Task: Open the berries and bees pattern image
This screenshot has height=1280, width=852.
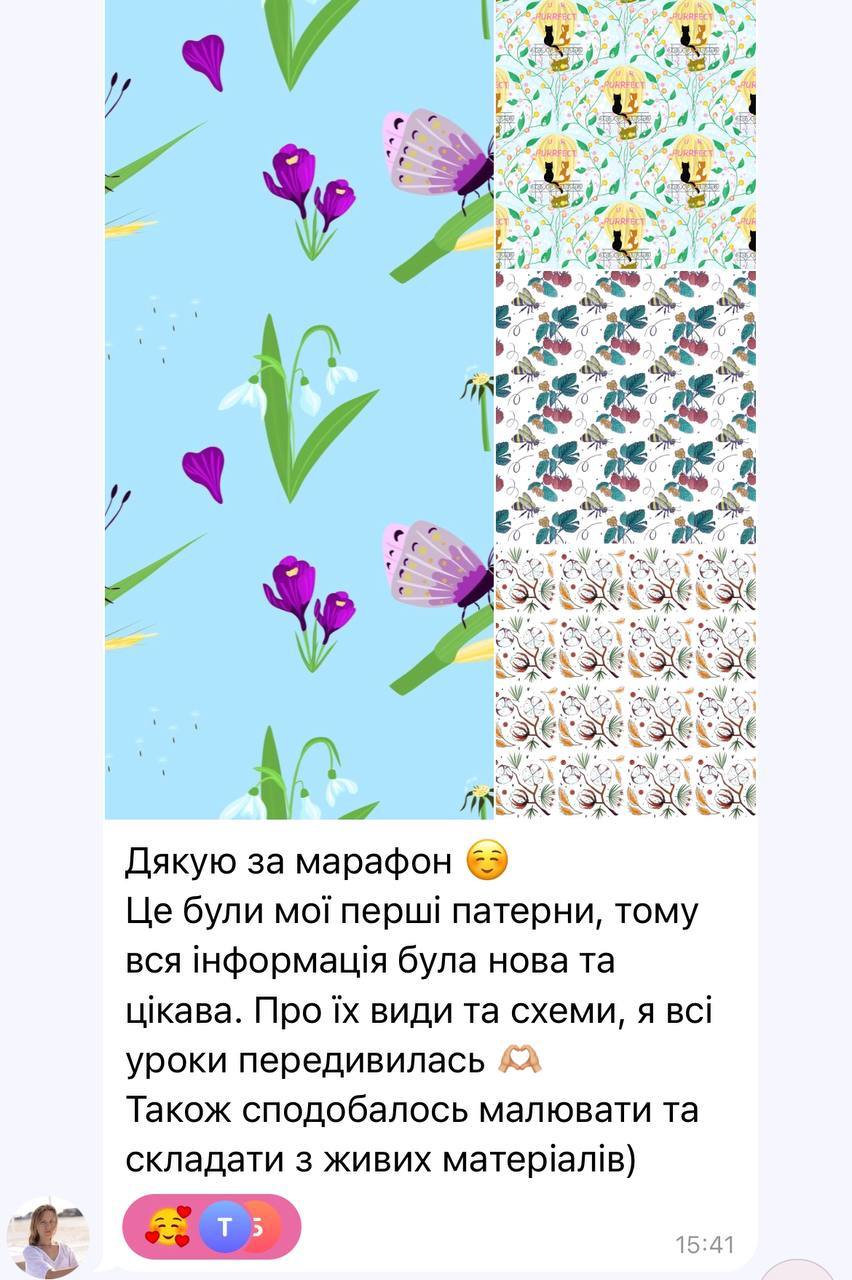Action: (x=626, y=406)
